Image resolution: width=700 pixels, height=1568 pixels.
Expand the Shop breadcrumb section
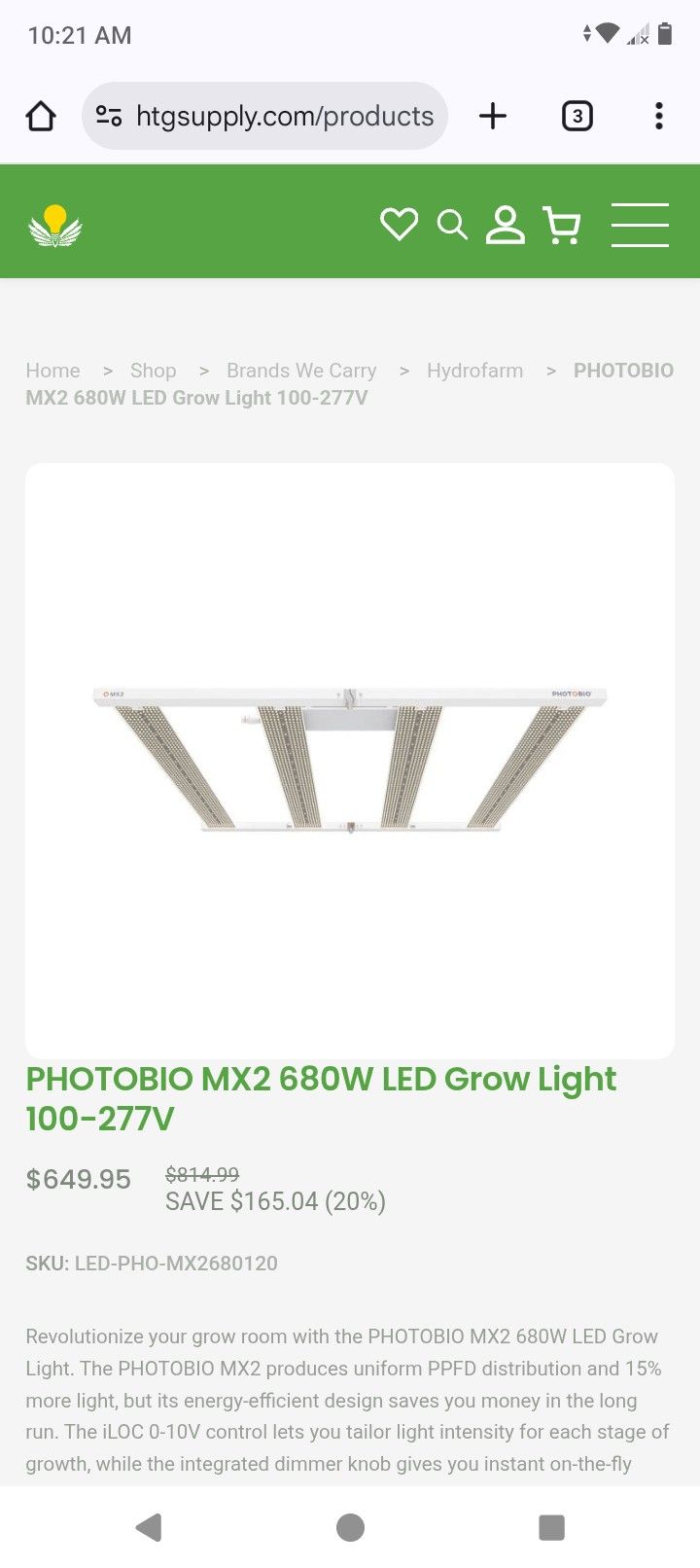153,370
